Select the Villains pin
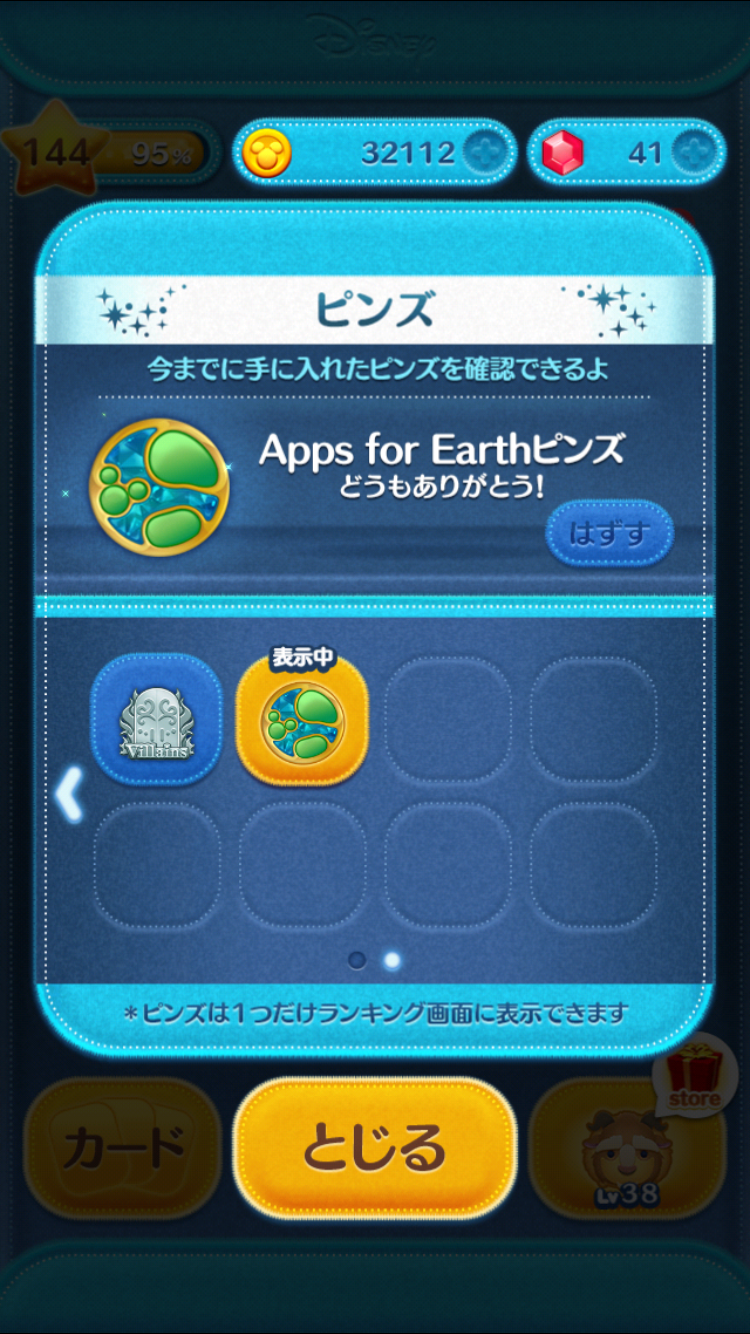Screen dimensions: 750x1334 pos(156,720)
